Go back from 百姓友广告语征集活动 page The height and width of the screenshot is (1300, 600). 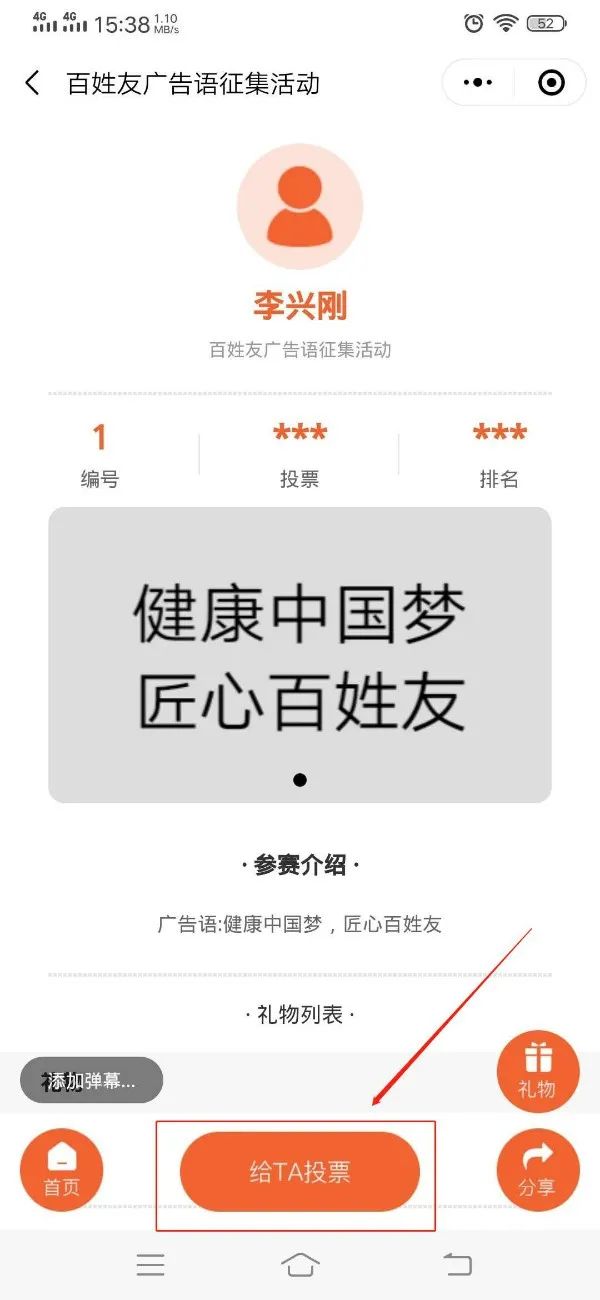pyautogui.click(x=33, y=83)
